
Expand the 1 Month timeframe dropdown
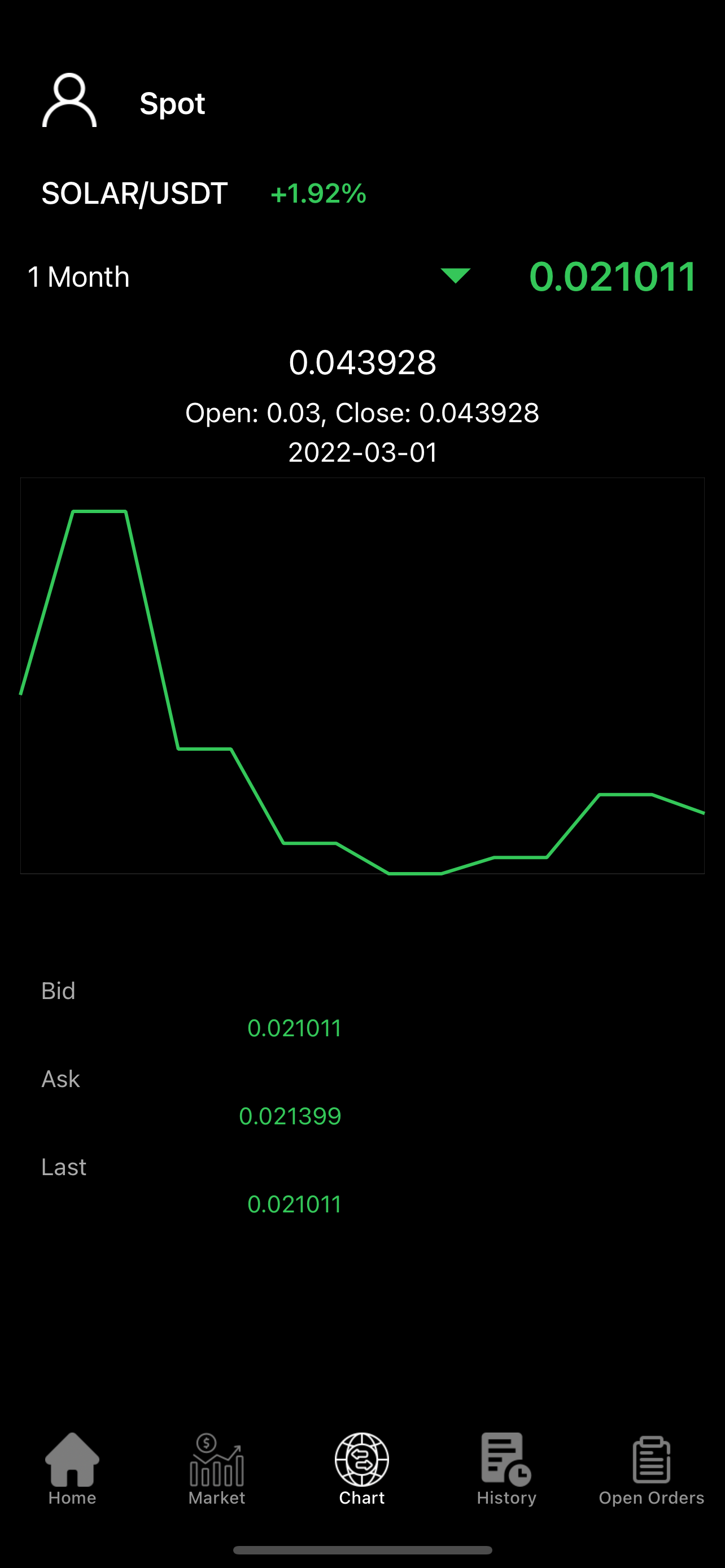pyautogui.click(x=249, y=277)
